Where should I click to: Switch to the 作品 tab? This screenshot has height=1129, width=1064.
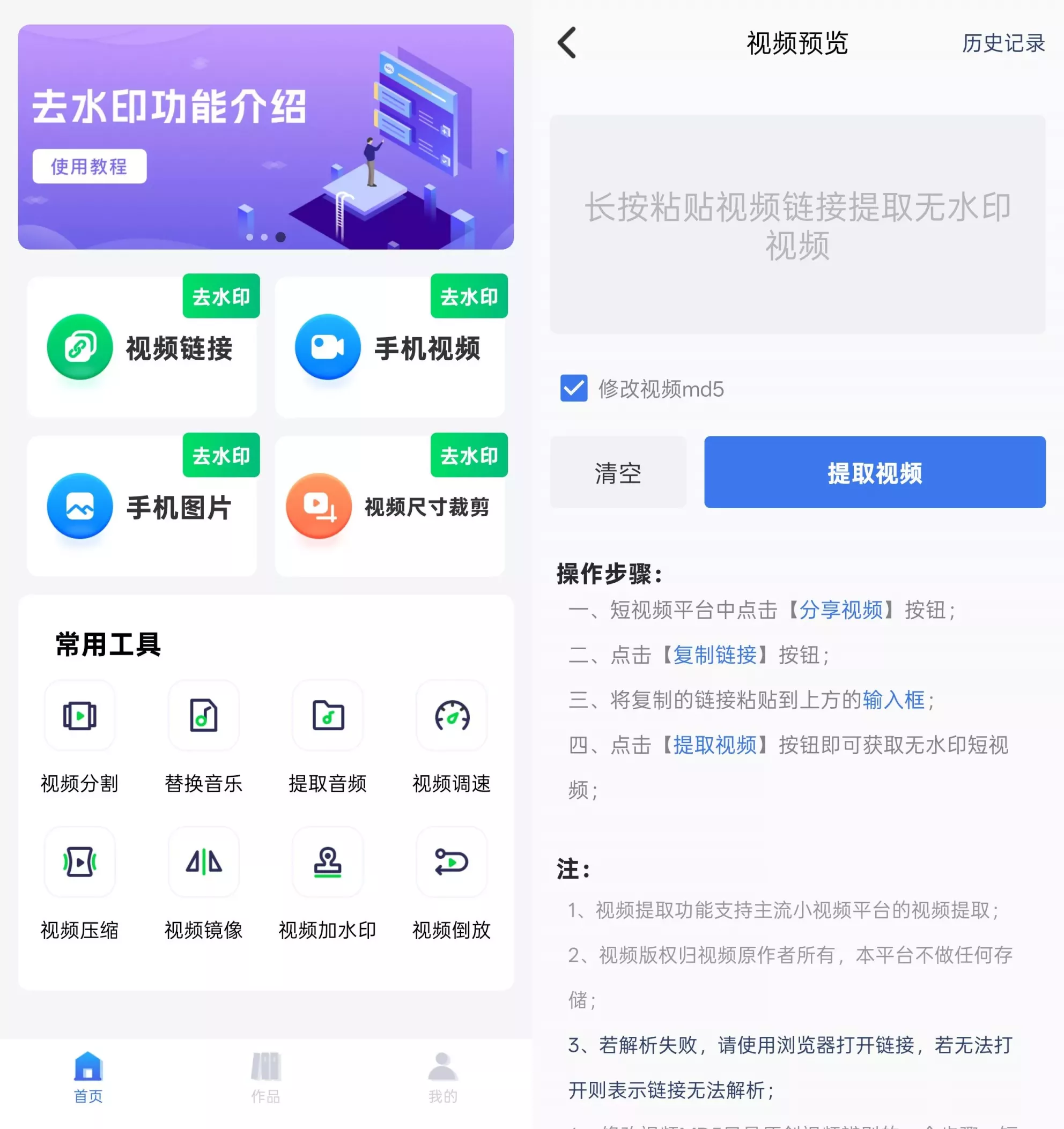(266, 1077)
